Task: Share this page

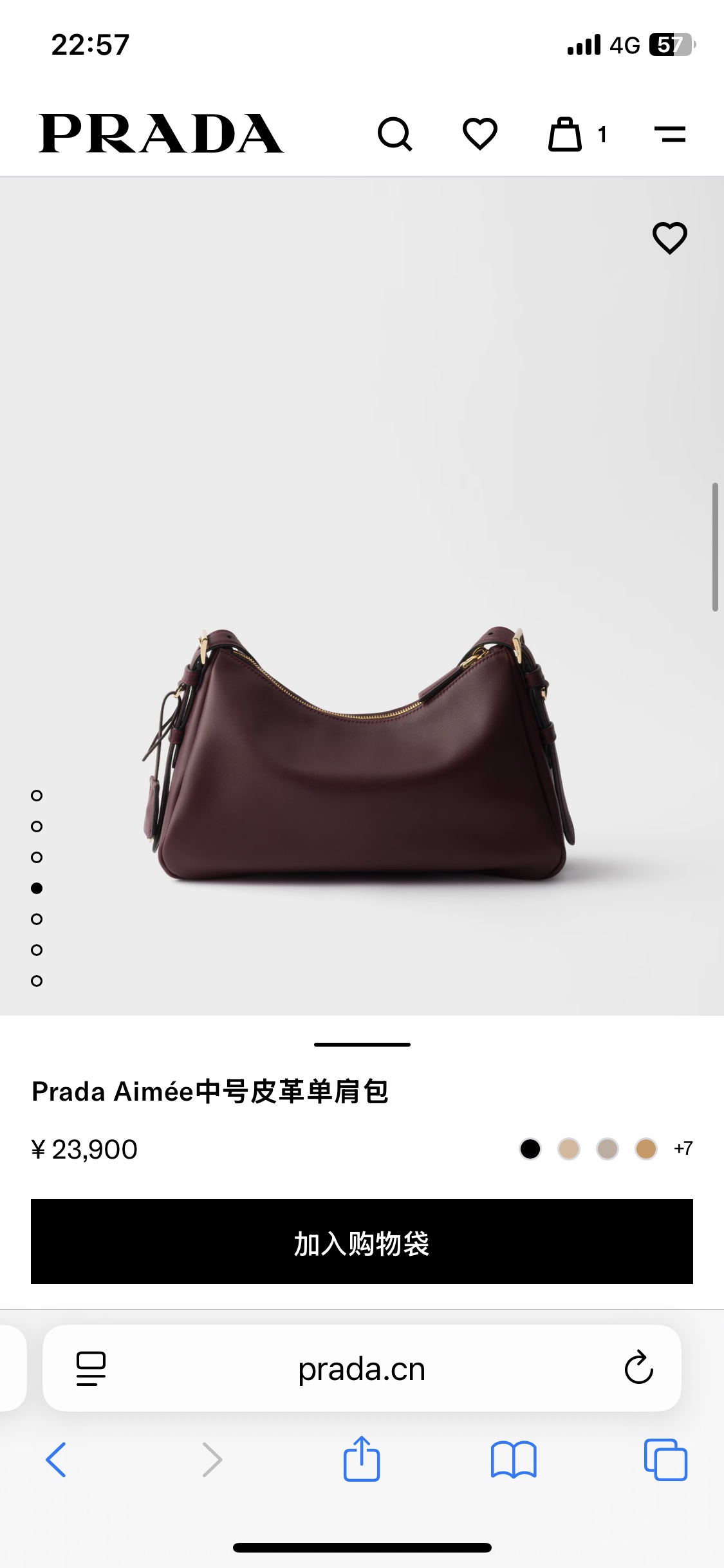Action: click(x=362, y=1460)
